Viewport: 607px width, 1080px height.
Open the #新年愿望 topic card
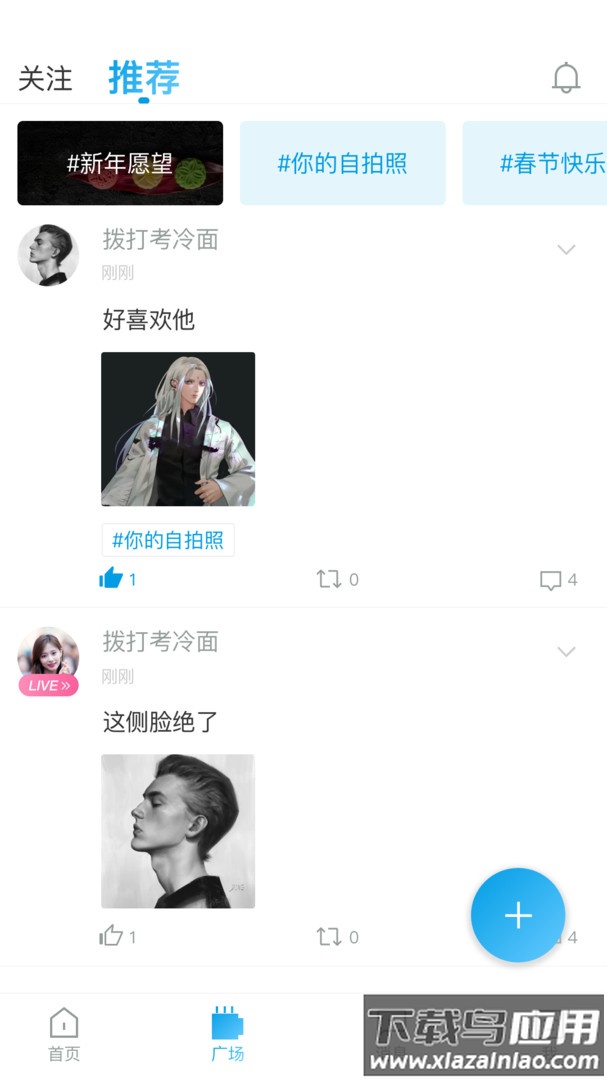pyautogui.click(x=120, y=163)
